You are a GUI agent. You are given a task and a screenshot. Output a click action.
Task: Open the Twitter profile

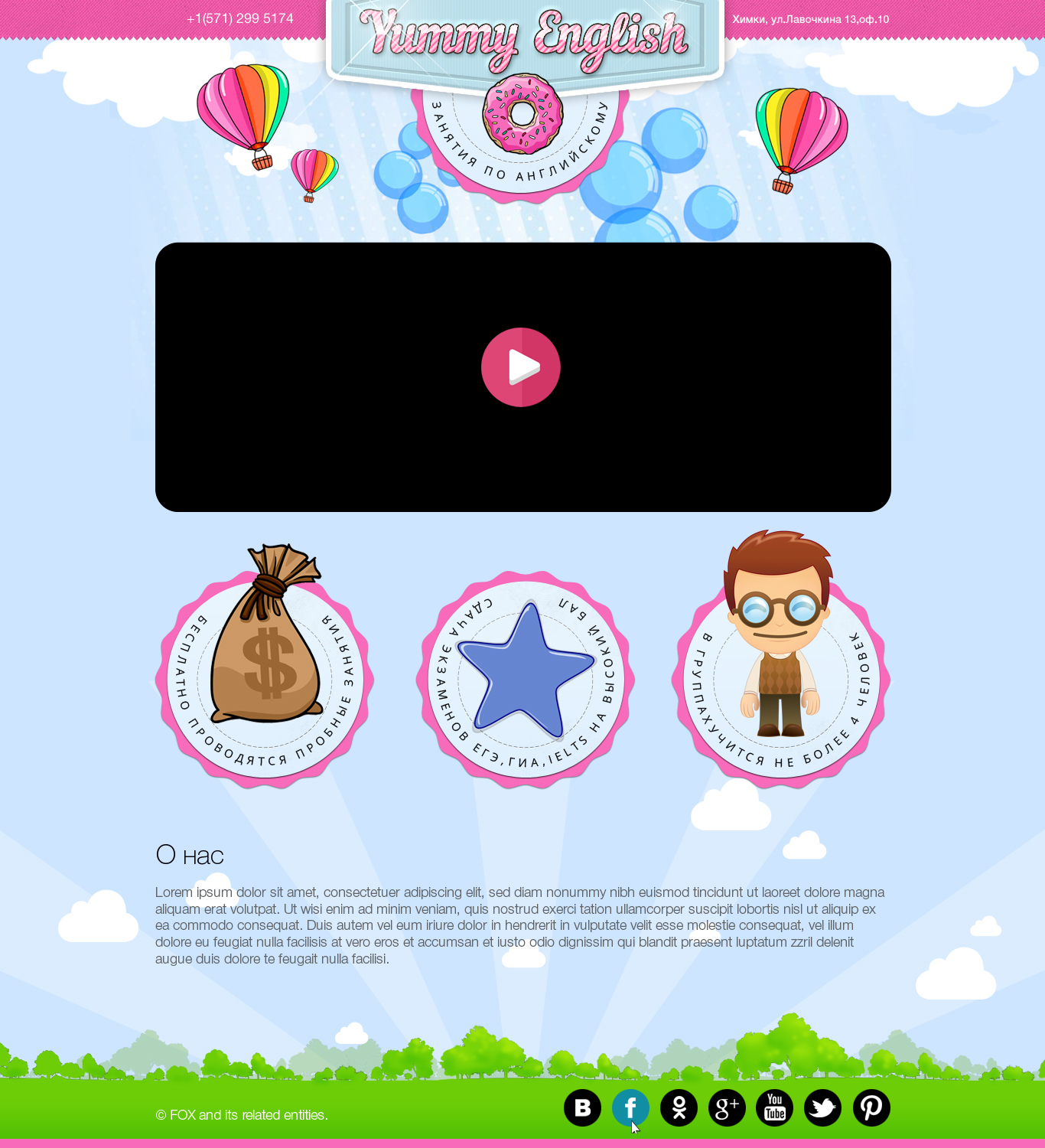pyautogui.click(x=823, y=1107)
